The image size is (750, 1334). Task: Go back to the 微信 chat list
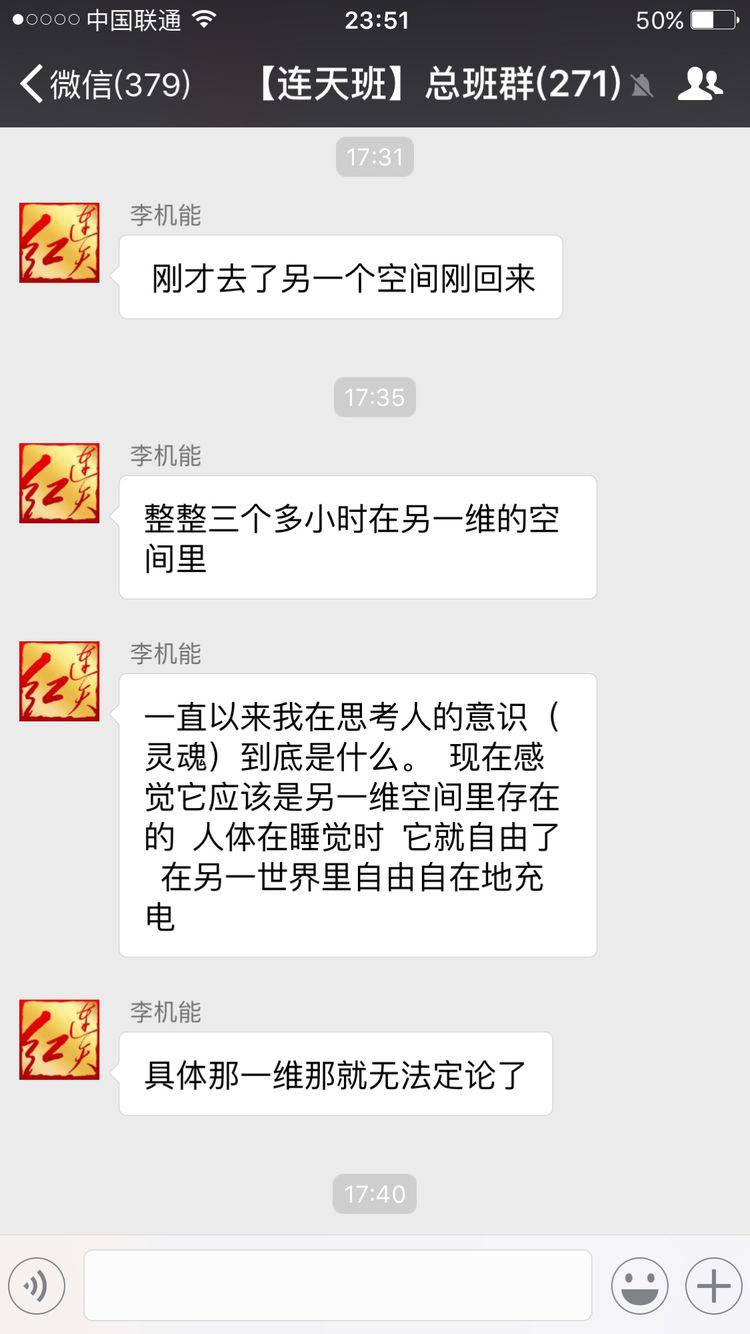point(104,84)
